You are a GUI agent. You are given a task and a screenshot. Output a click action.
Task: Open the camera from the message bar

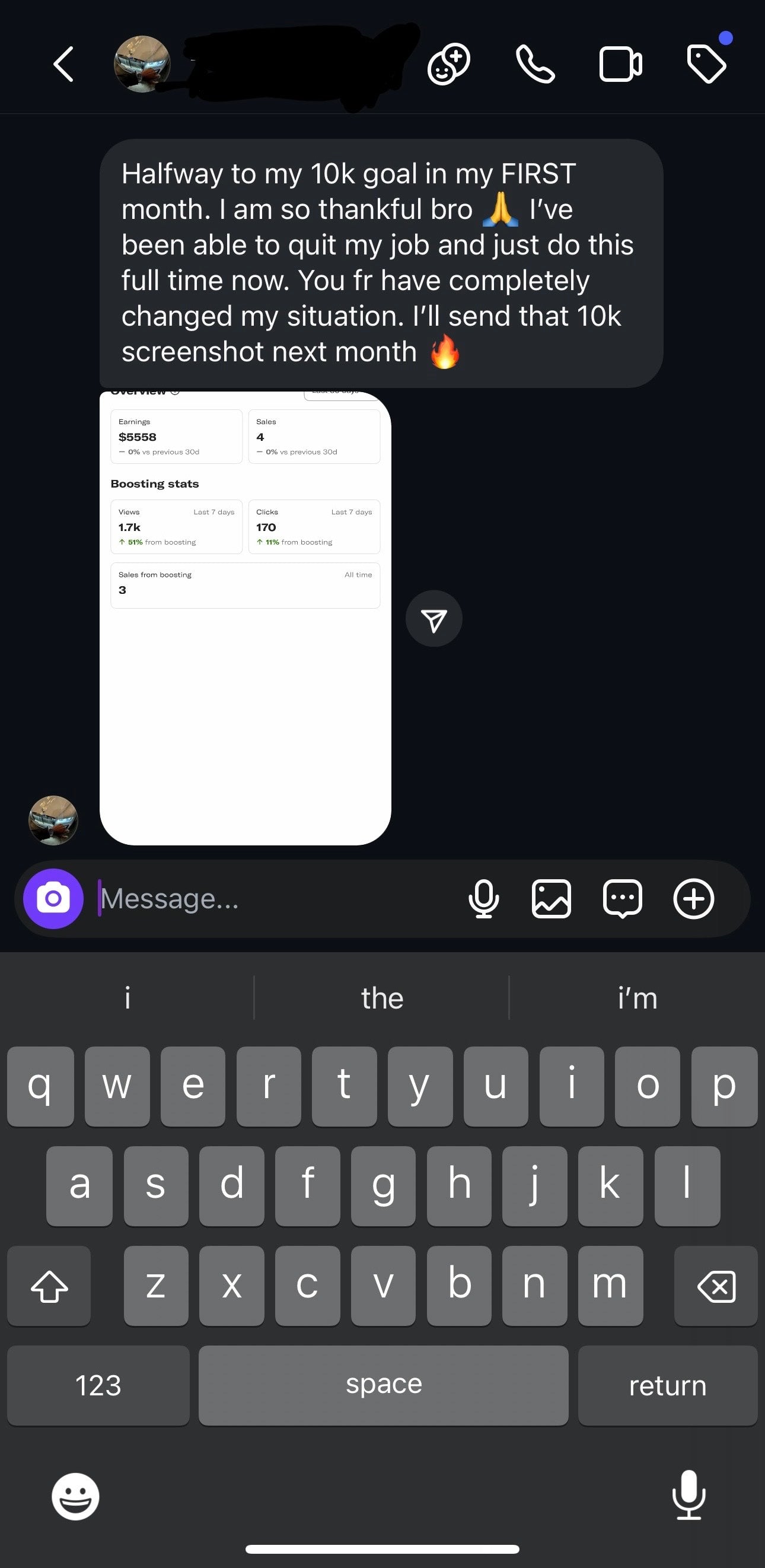point(53,898)
